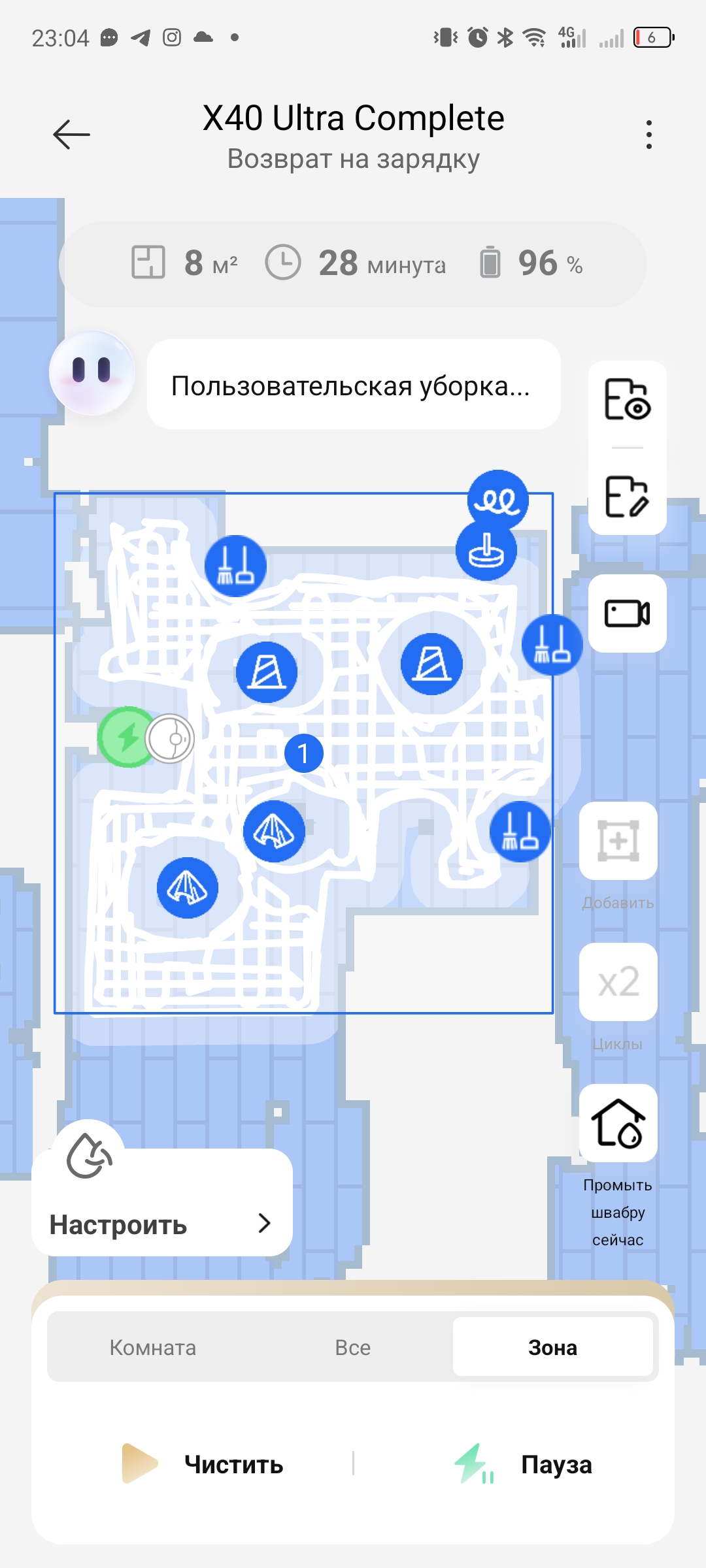Tap Добавить to add a zone
The width and height of the screenshot is (706, 1568).
[618, 841]
